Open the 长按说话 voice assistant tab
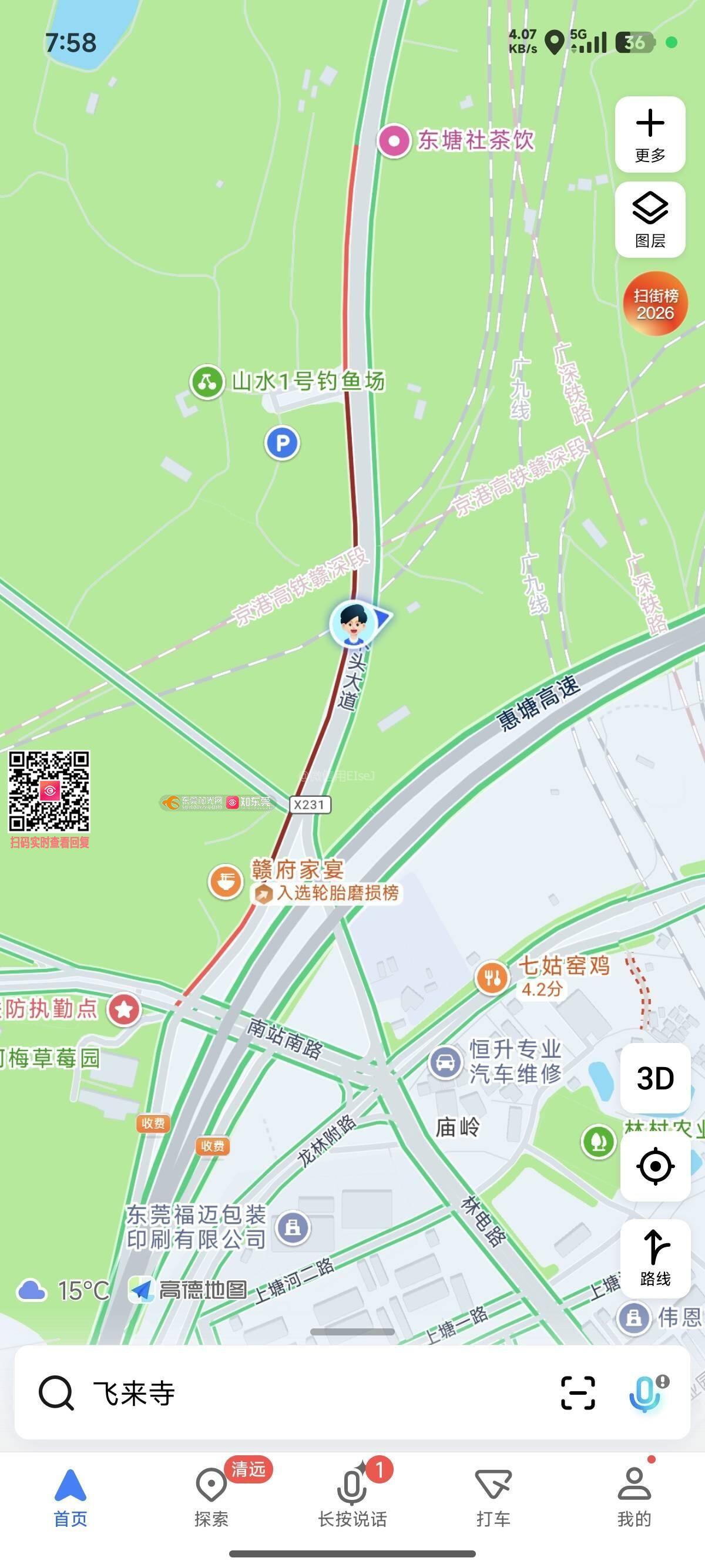This screenshot has height=1568, width=705. tap(352, 1498)
